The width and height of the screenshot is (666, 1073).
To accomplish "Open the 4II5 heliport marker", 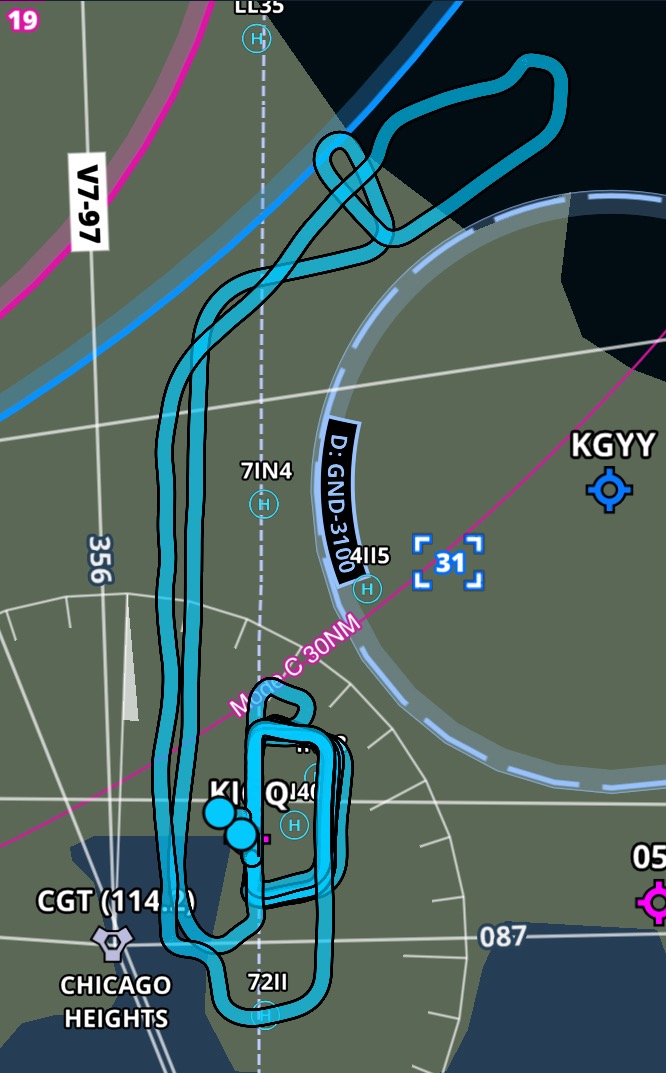I will tap(368, 589).
